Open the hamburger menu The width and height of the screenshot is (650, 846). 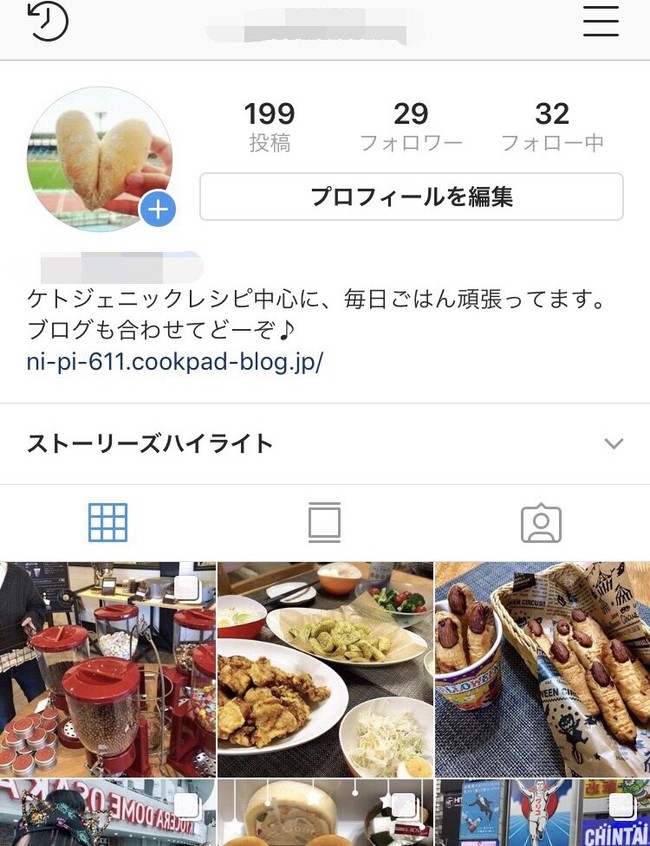[x=601, y=21]
